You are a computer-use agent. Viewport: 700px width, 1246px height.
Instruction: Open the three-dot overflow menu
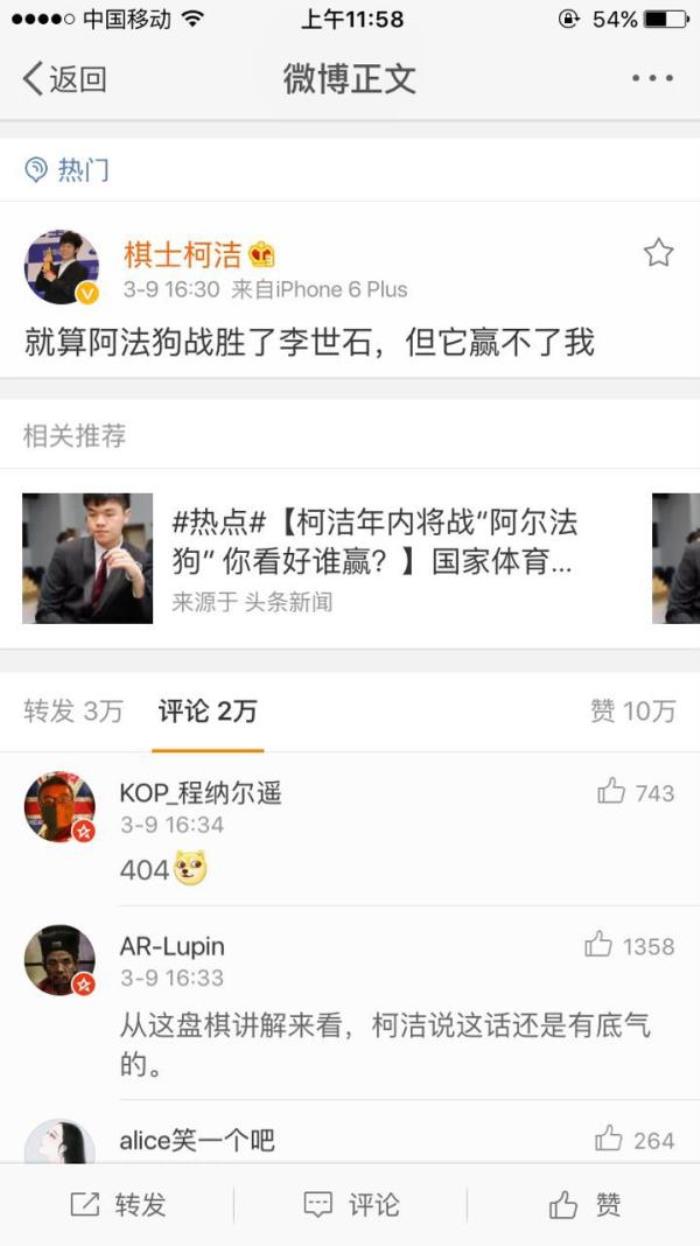[x=652, y=79]
